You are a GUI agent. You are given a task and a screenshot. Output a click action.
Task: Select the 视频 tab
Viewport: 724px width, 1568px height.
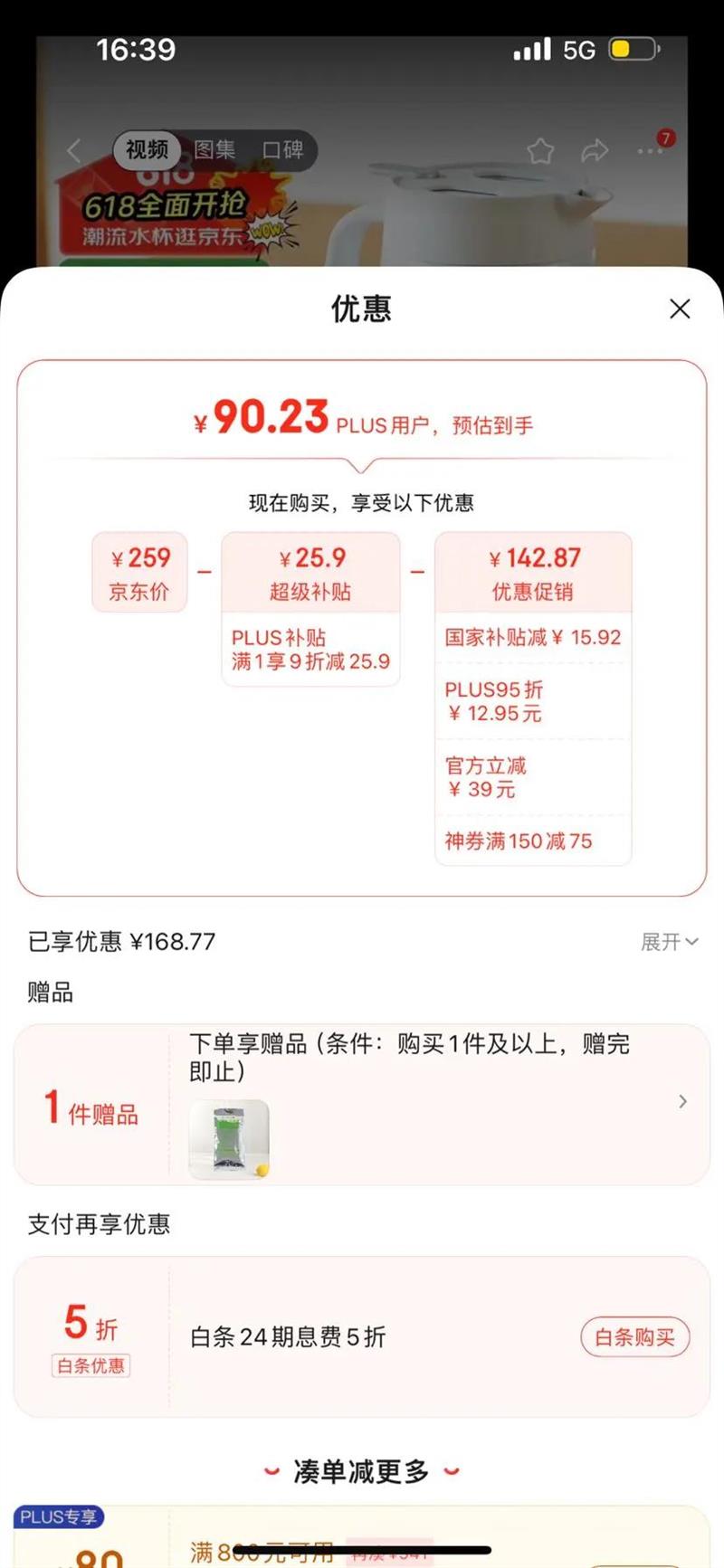point(147,149)
